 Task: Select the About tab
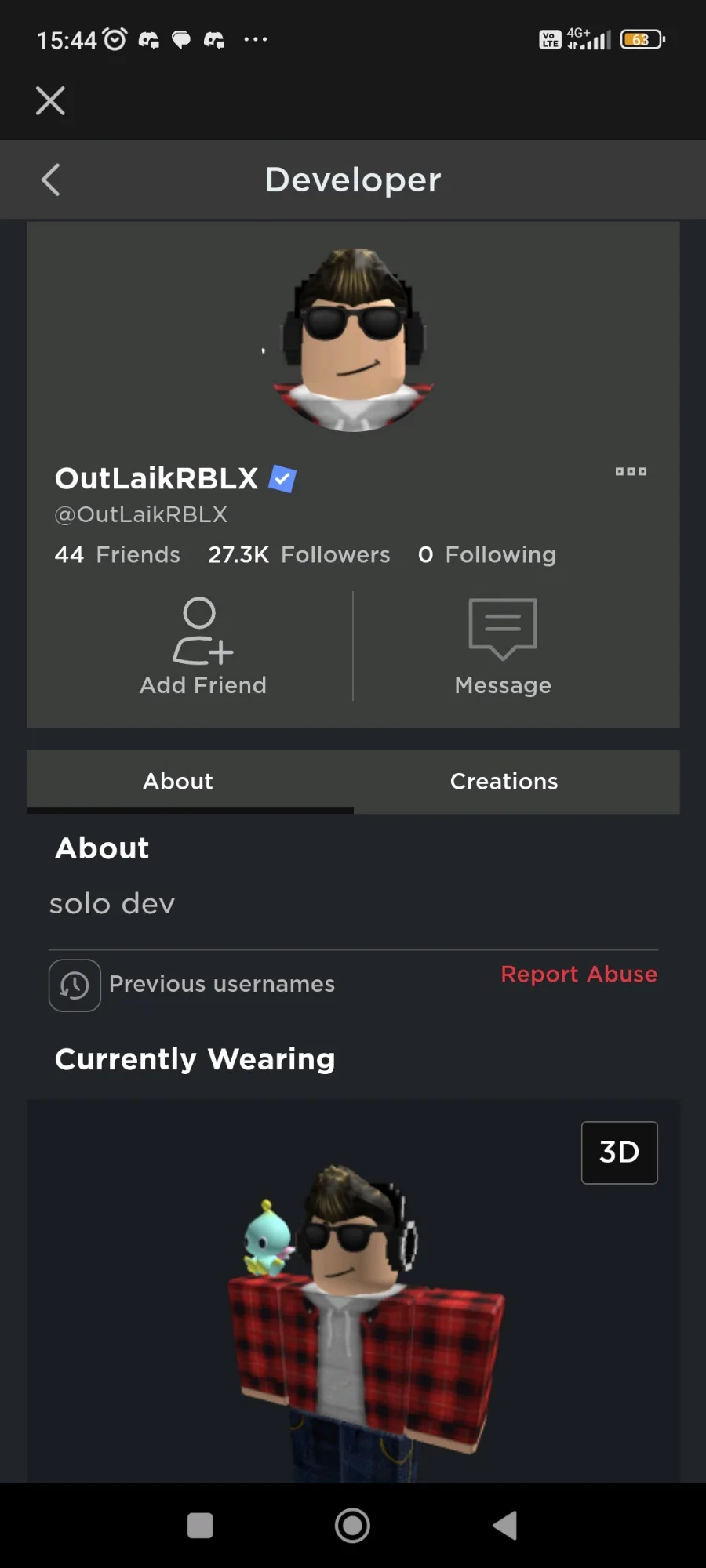point(178,781)
